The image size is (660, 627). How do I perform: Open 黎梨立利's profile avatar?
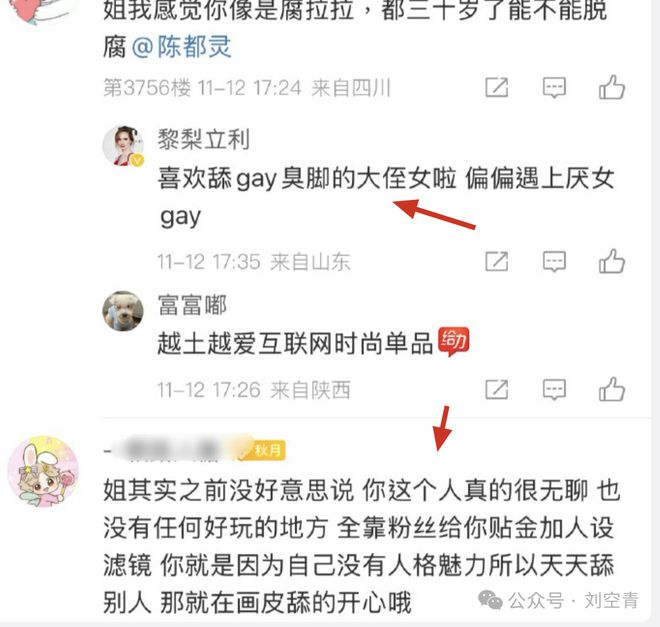pos(123,146)
